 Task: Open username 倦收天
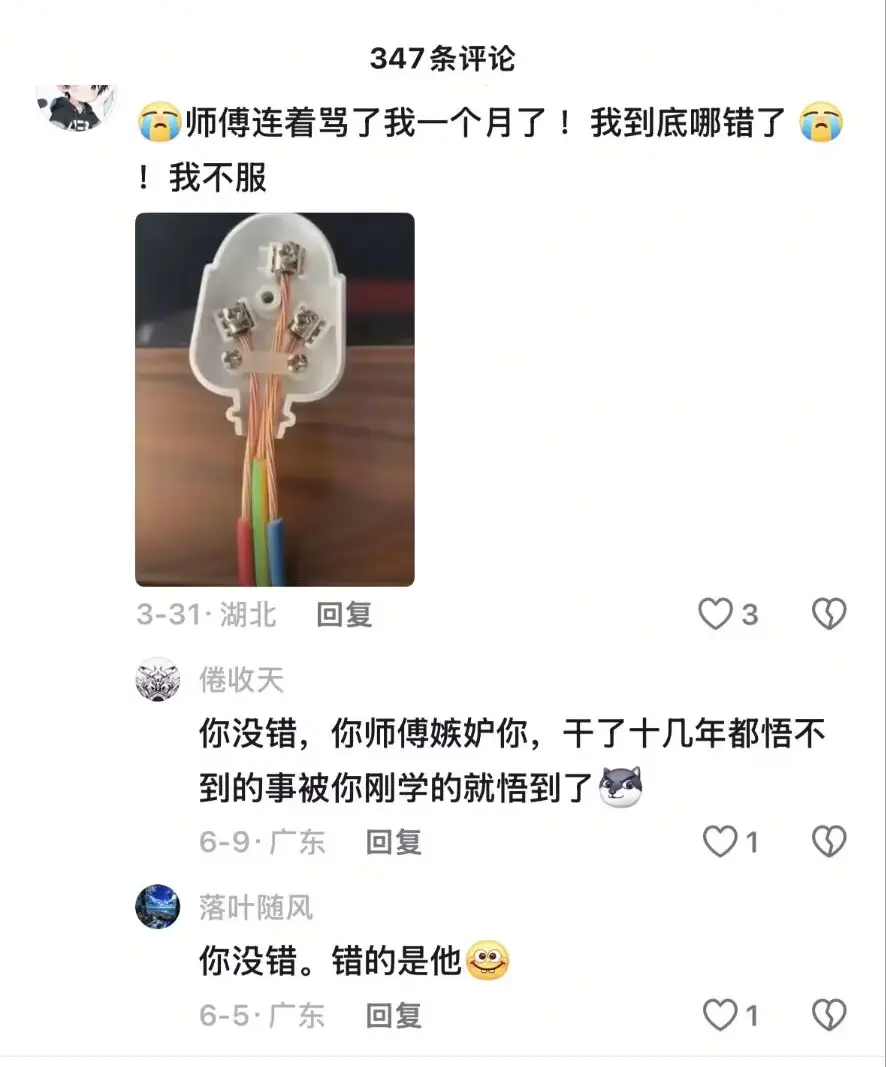point(241,681)
